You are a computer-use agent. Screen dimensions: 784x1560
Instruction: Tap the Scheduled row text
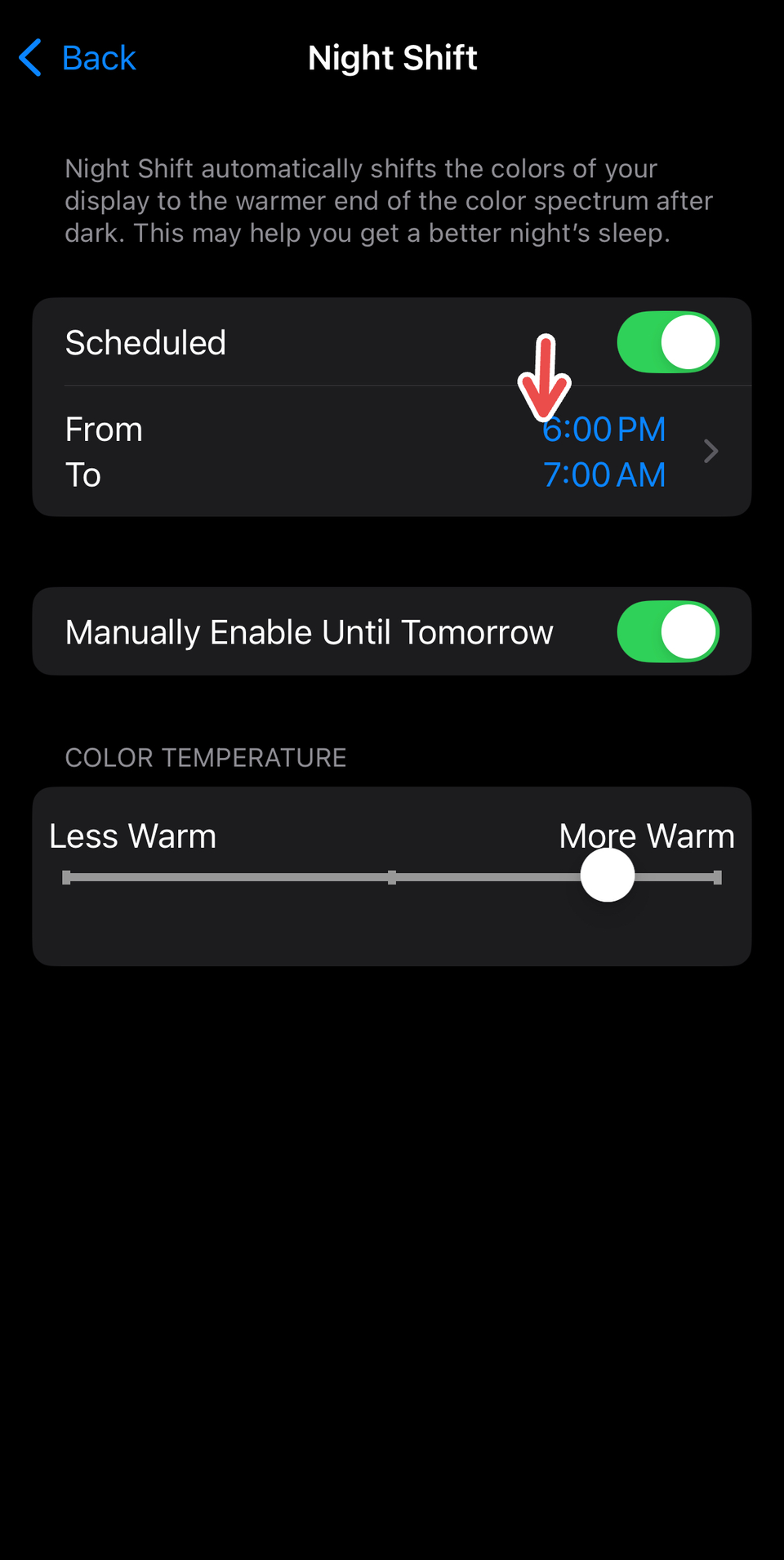click(145, 343)
